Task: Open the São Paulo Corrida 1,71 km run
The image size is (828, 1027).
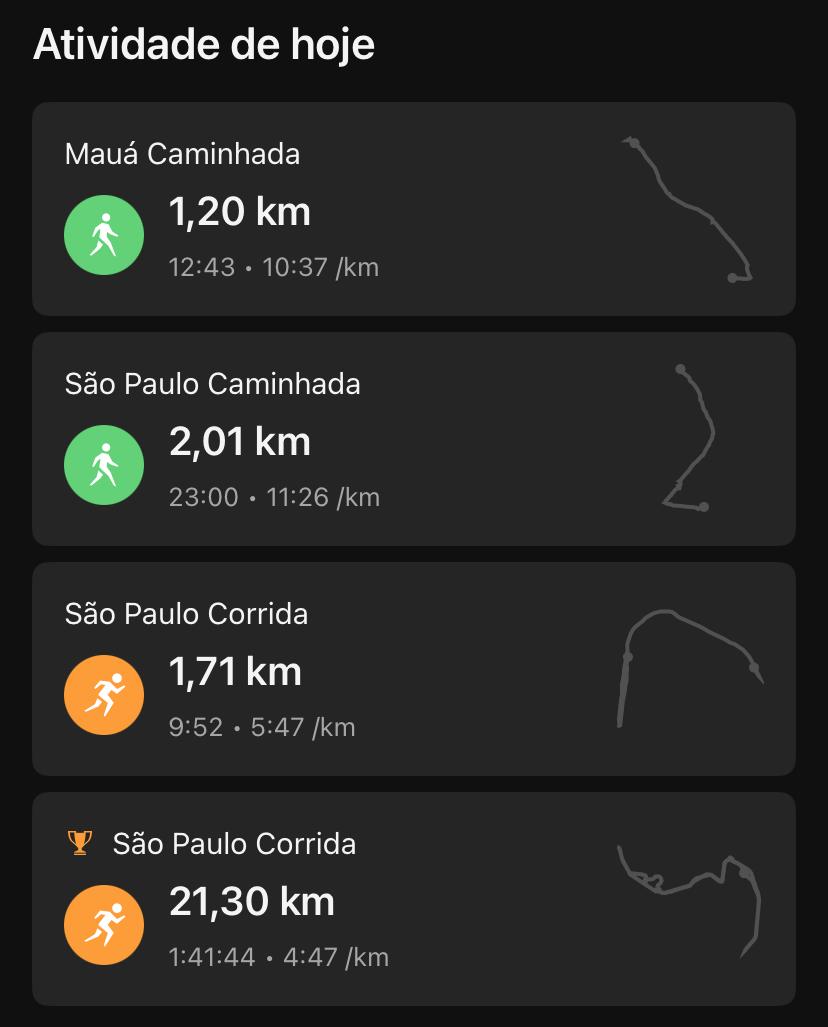Action: coord(413,669)
